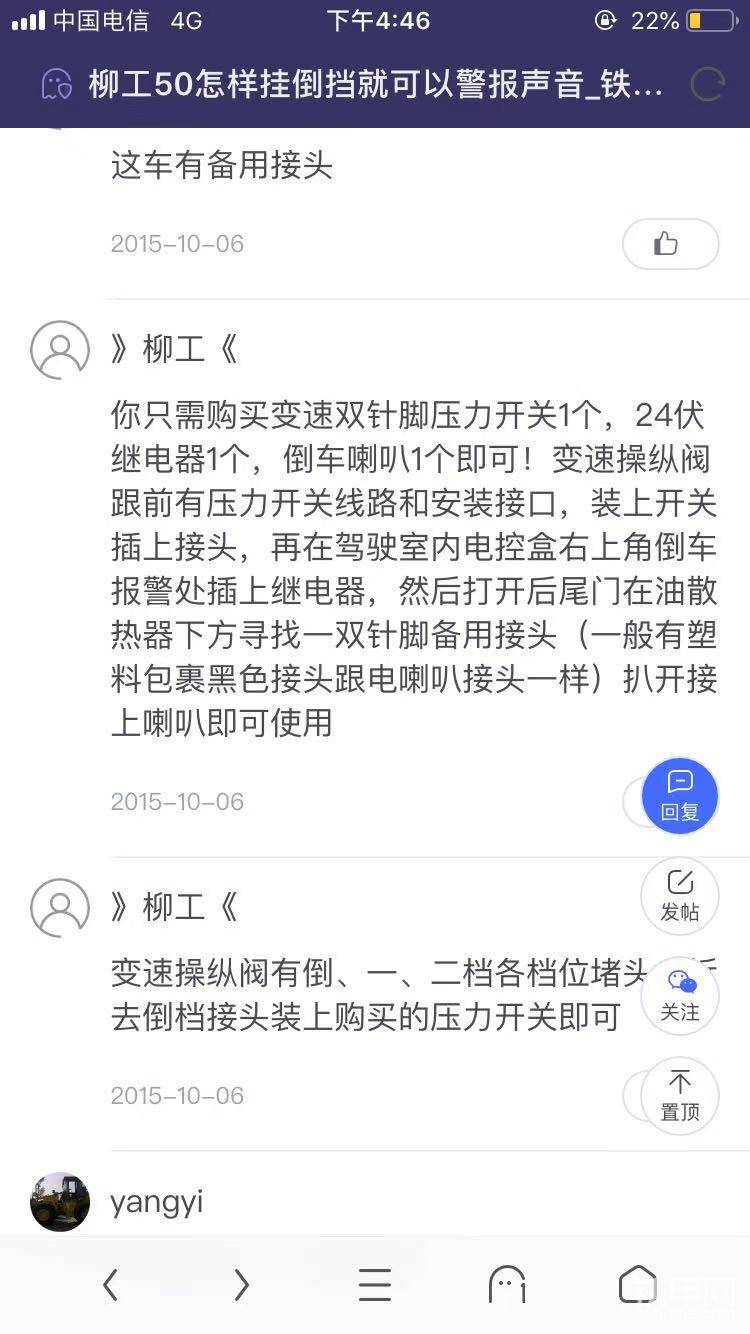
Task: Jump to top with 置顶 button
Action: coord(680,1096)
